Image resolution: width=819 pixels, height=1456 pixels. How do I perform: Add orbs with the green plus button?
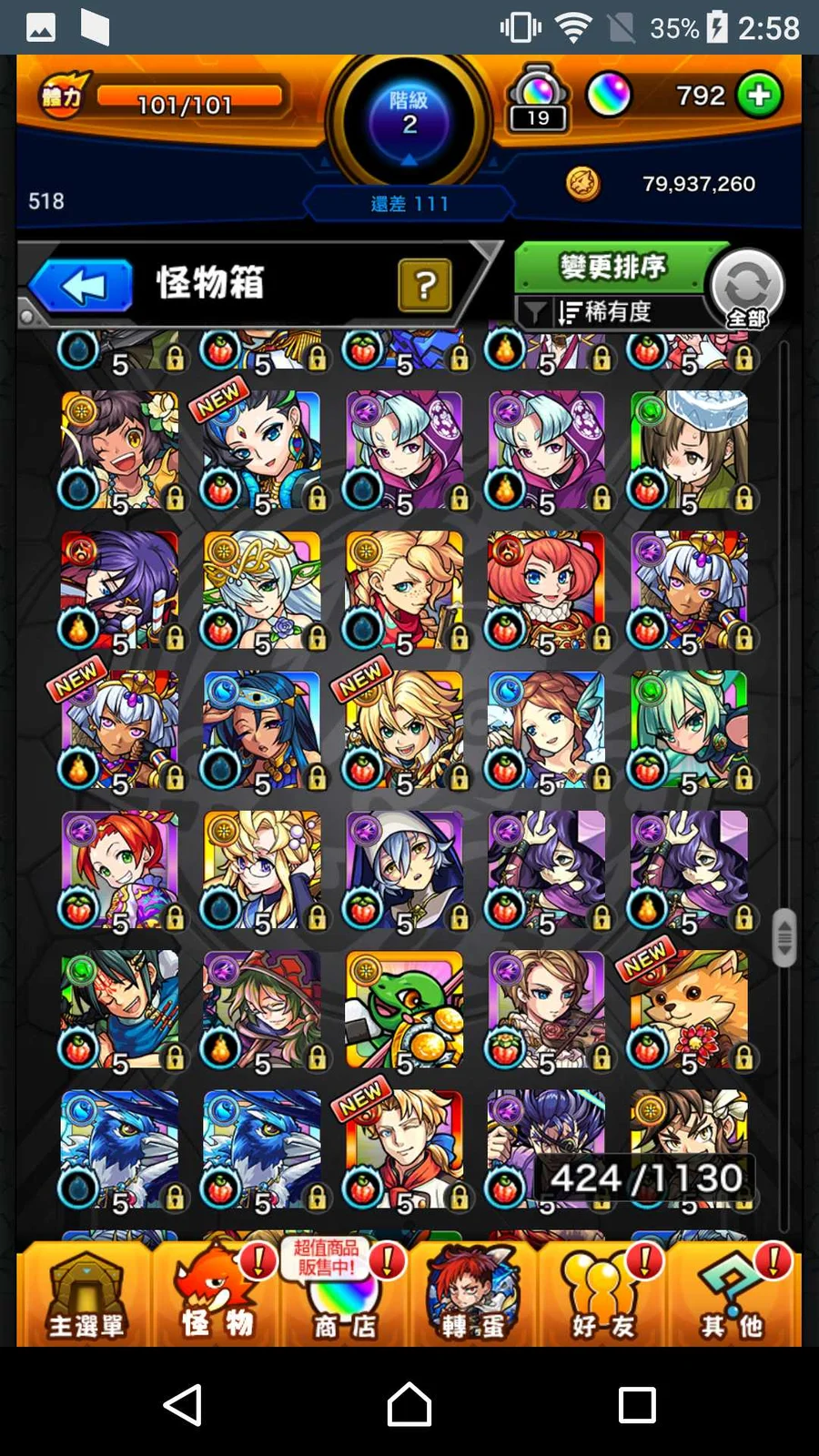pos(760,96)
